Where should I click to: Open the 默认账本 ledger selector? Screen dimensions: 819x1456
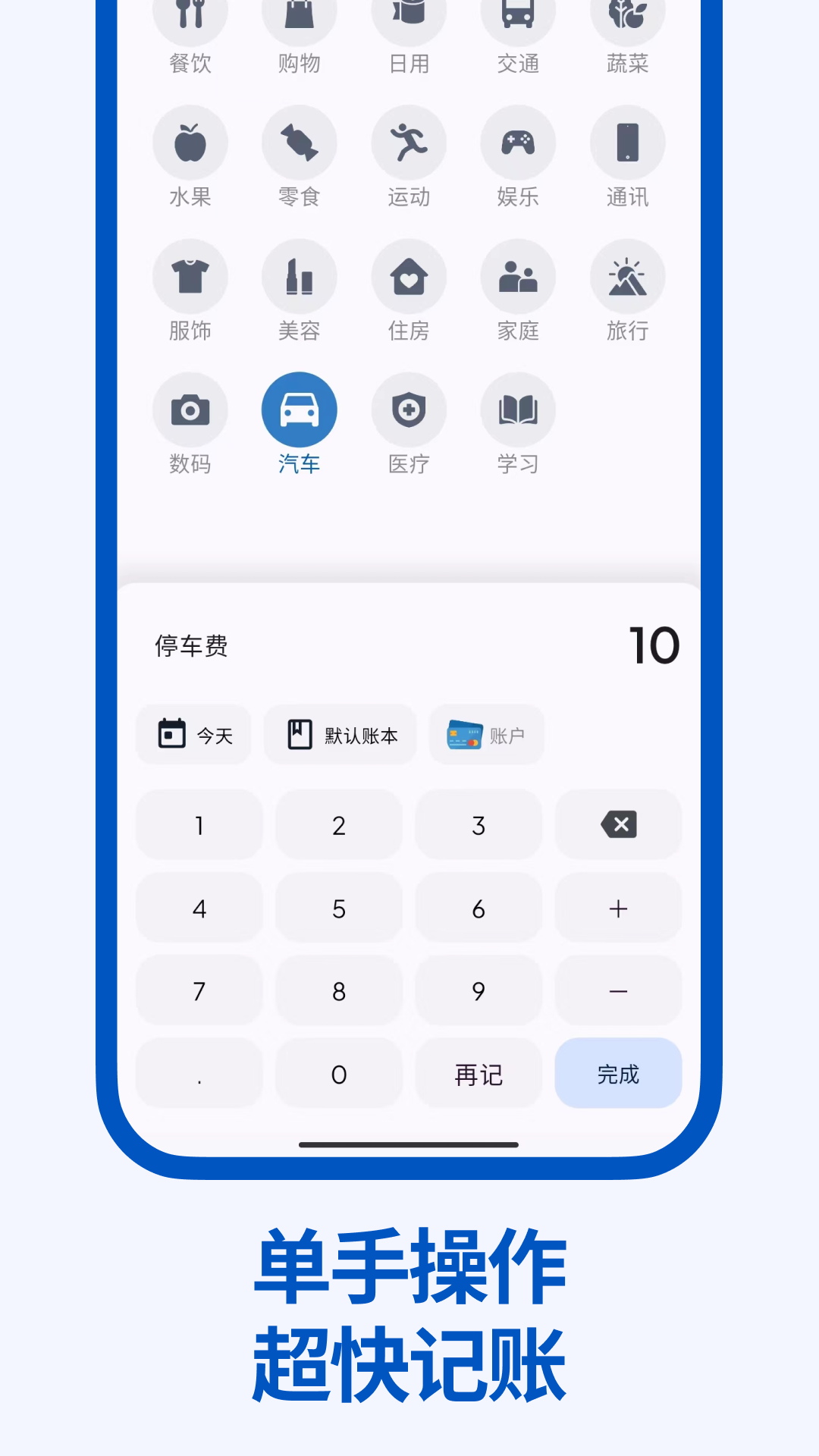click(339, 734)
